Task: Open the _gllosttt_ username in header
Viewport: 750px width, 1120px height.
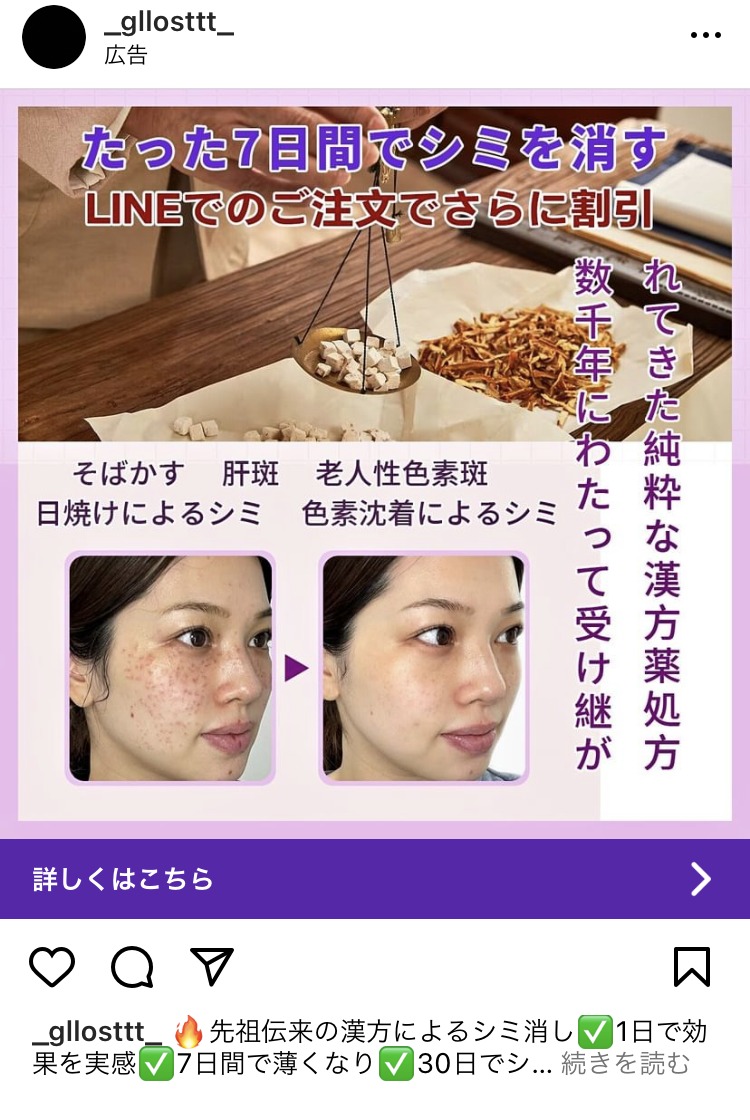Action: tap(169, 22)
